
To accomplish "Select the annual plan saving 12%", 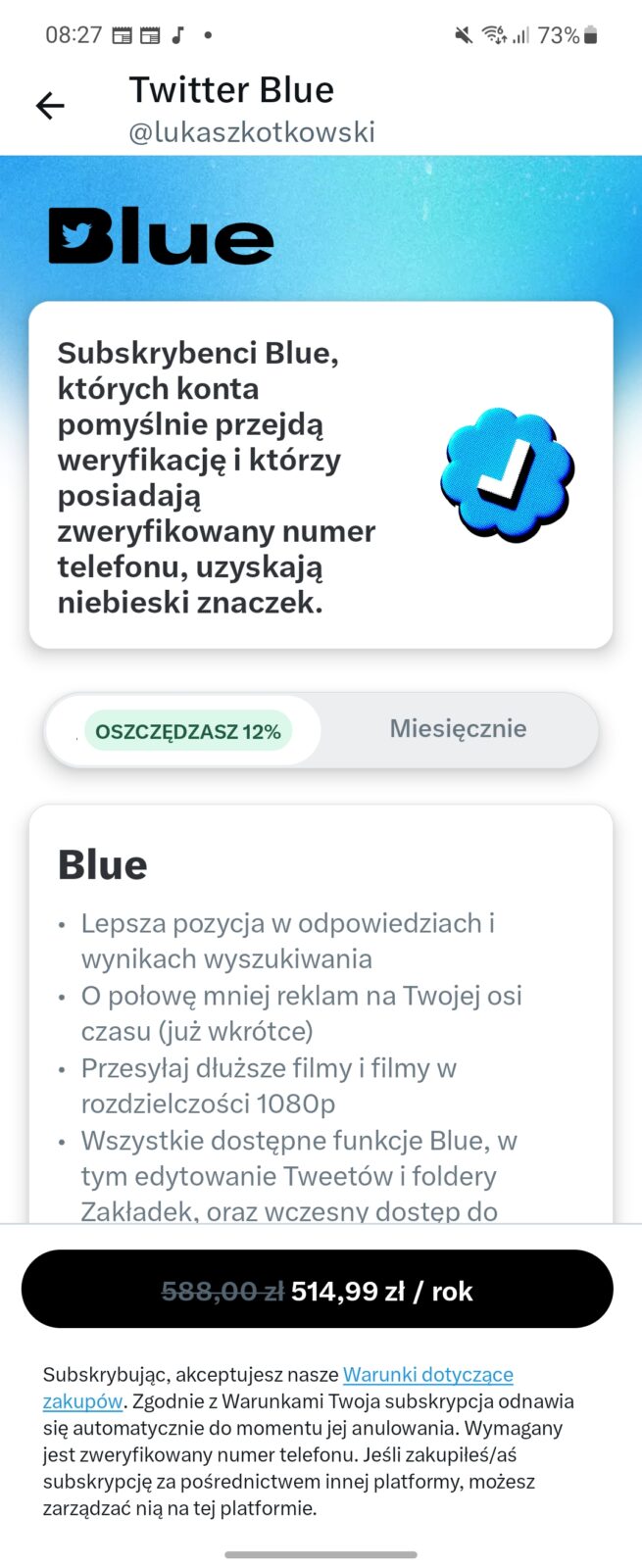I will pos(186,731).
